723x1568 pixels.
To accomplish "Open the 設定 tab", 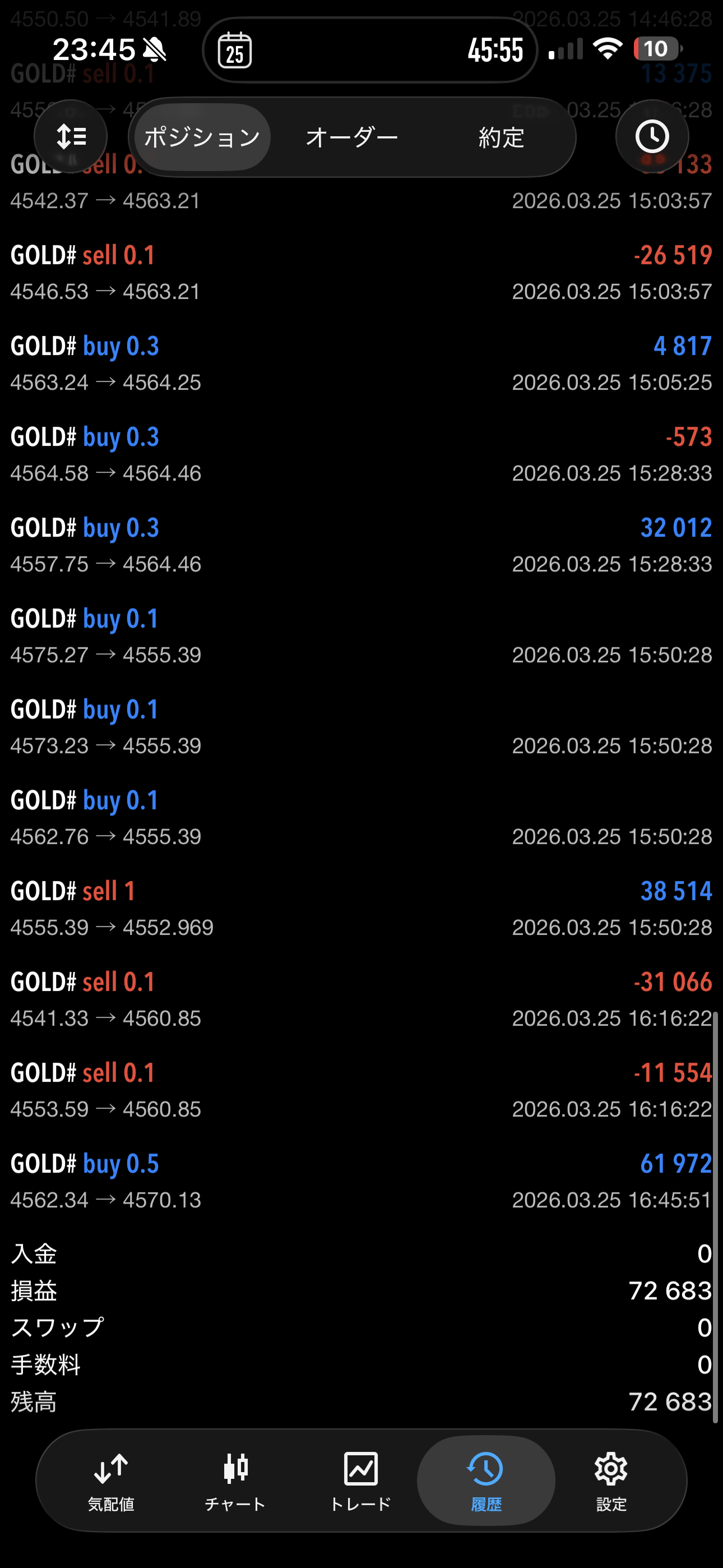I will point(611,1481).
